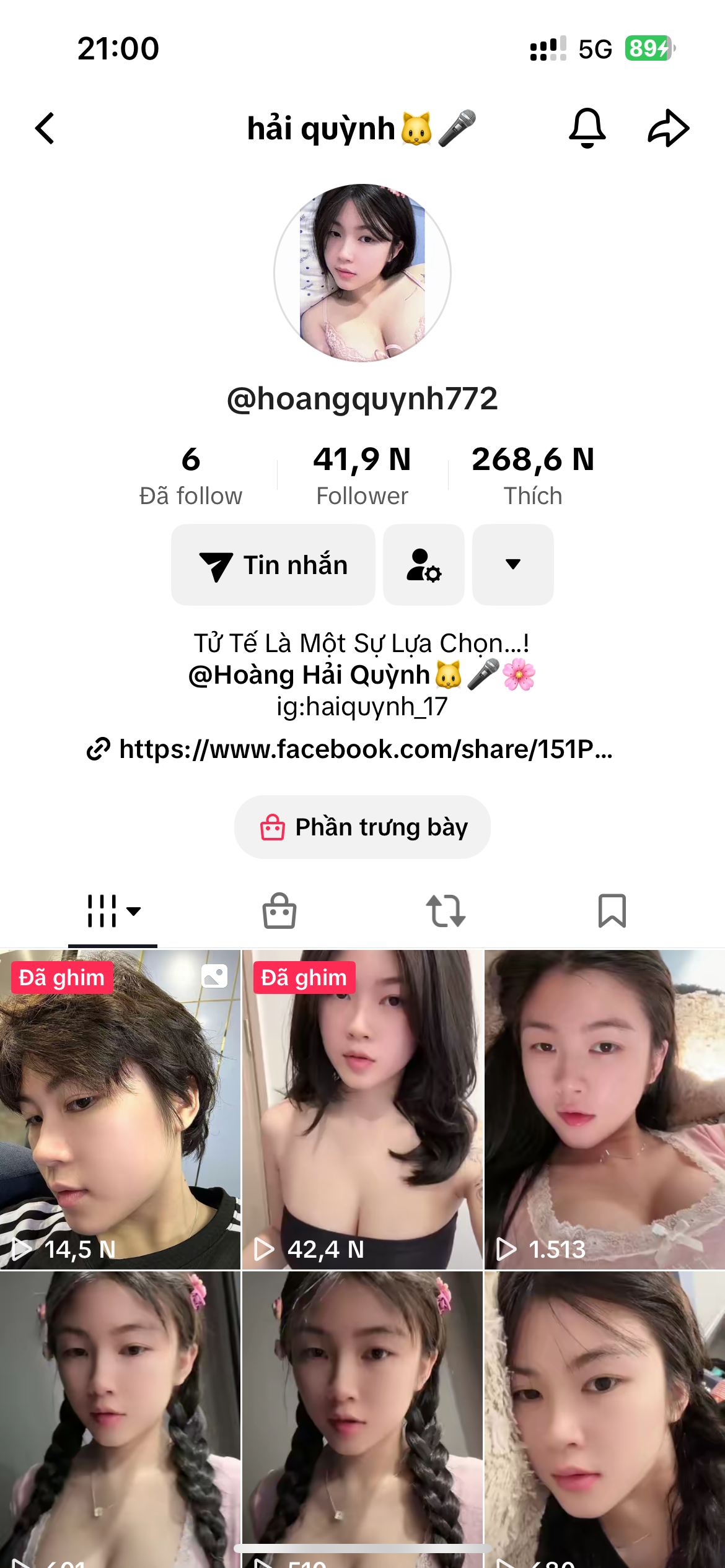
Task: View the 268,6 N Thích likes count
Action: coord(533,476)
